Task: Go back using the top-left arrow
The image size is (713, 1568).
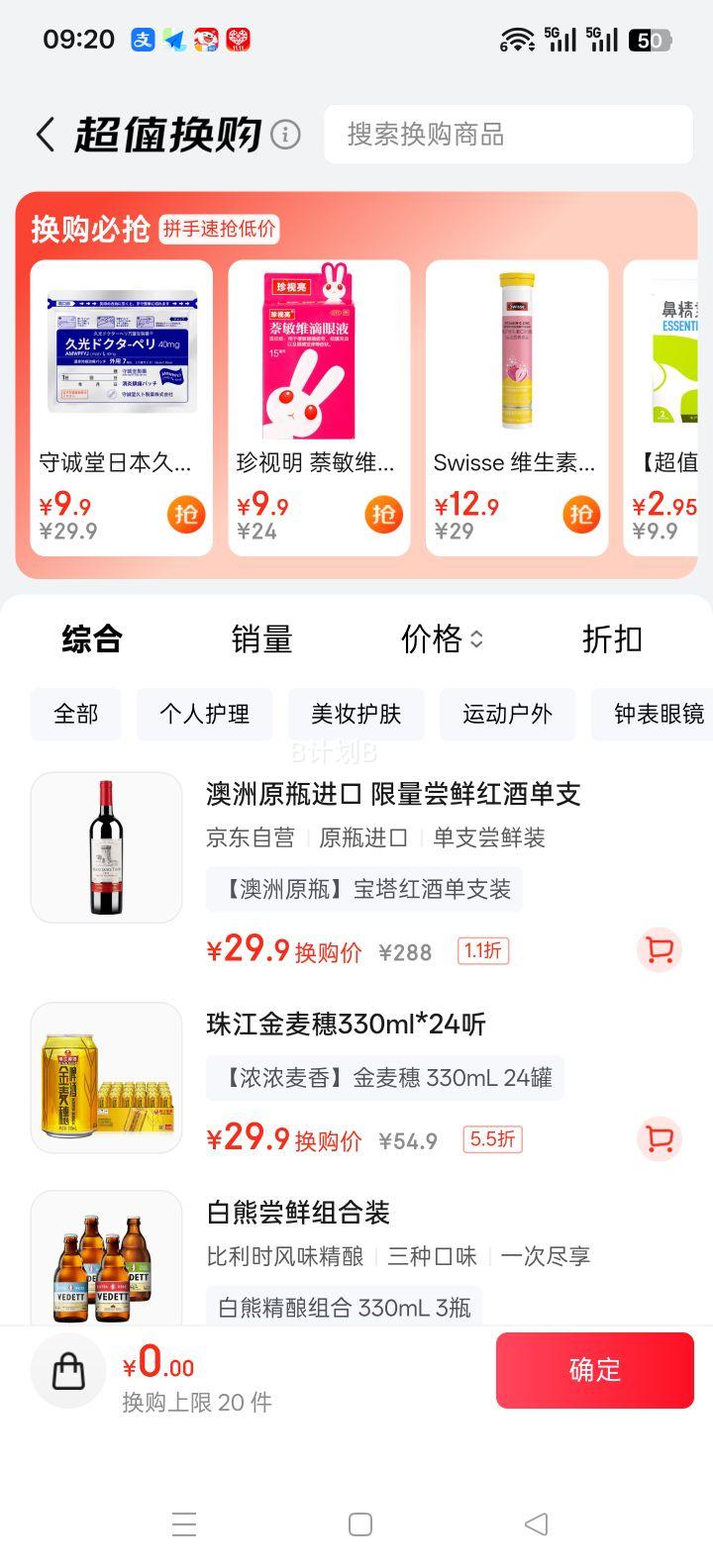Action: point(46,135)
